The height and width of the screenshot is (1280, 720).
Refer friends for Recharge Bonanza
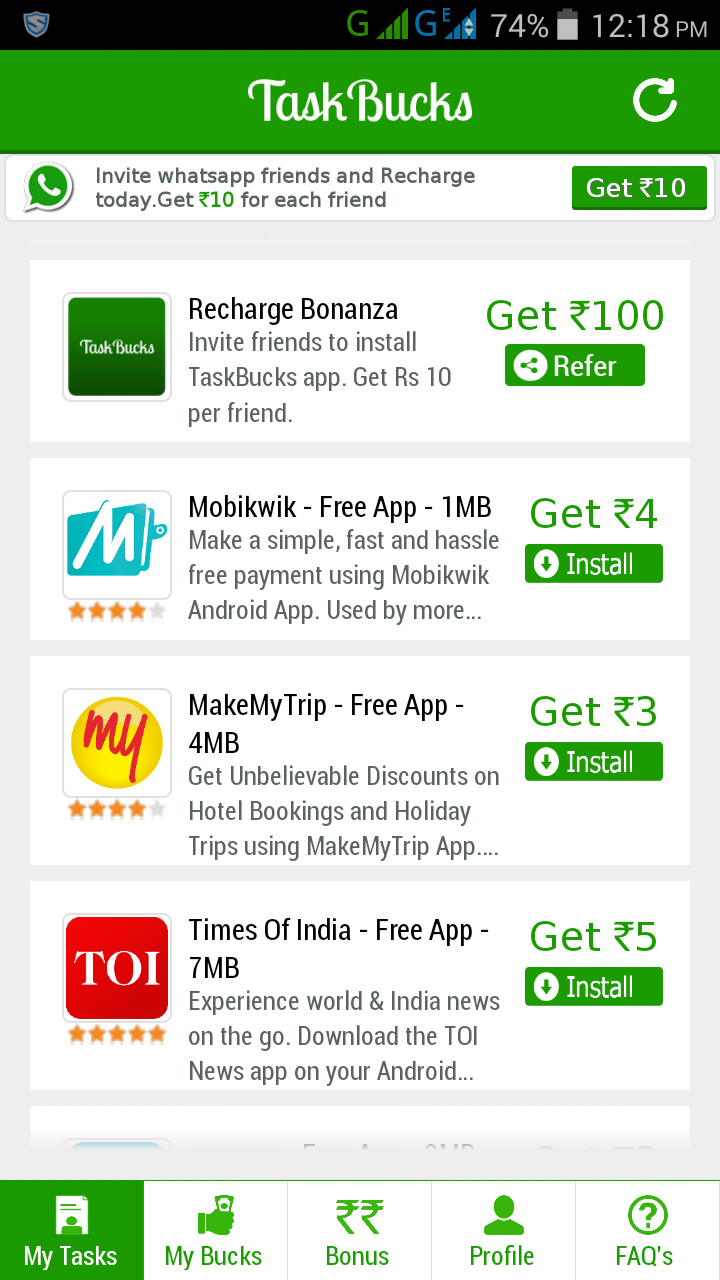point(575,365)
